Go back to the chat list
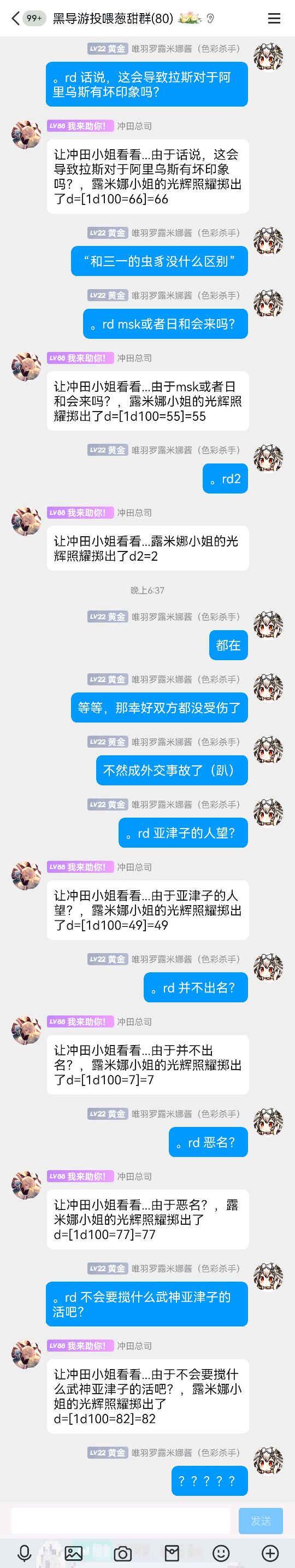Screen dimensions: 295x1568 [15, 18]
